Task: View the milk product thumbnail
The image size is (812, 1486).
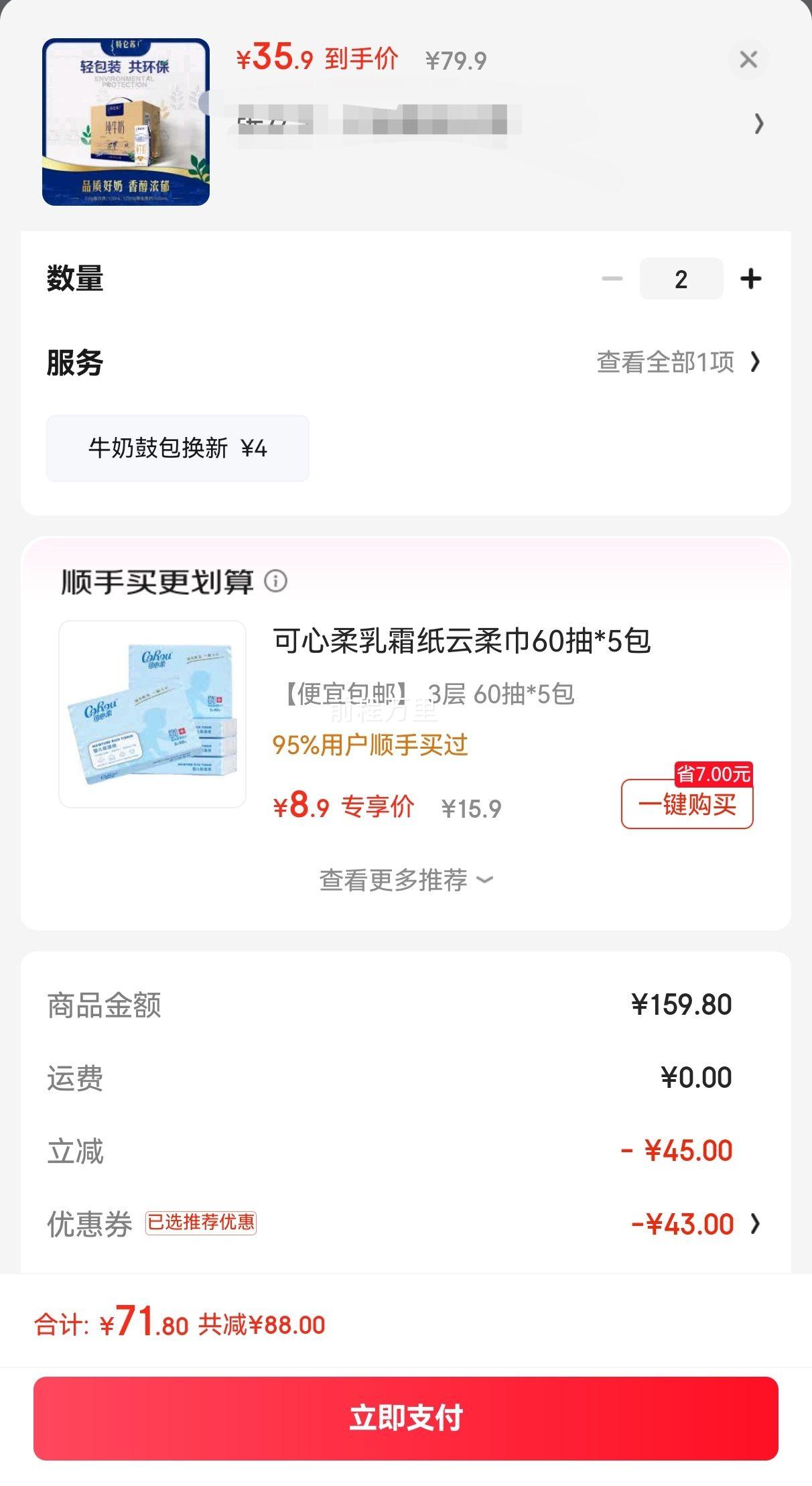Action: point(126,122)
